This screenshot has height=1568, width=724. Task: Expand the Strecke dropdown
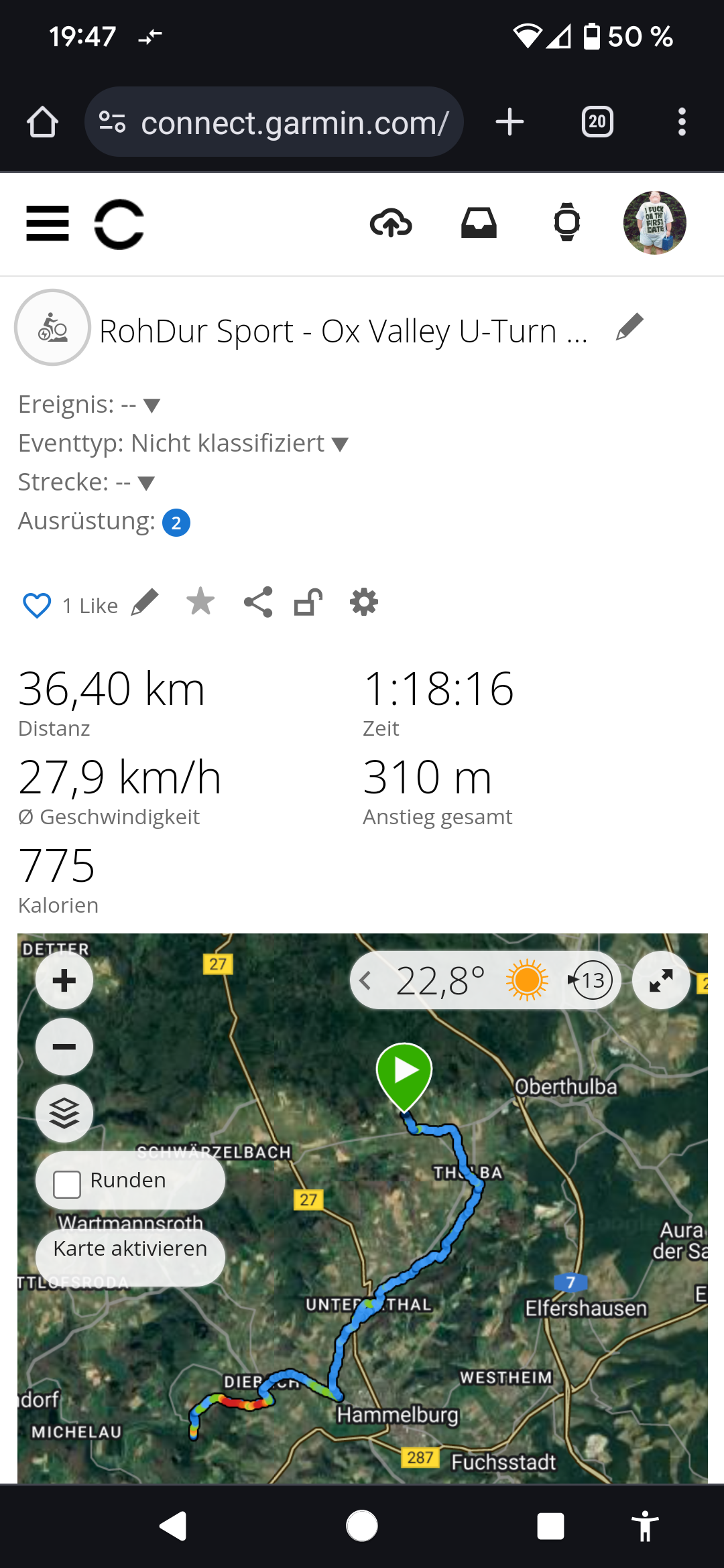click(146, 483)
